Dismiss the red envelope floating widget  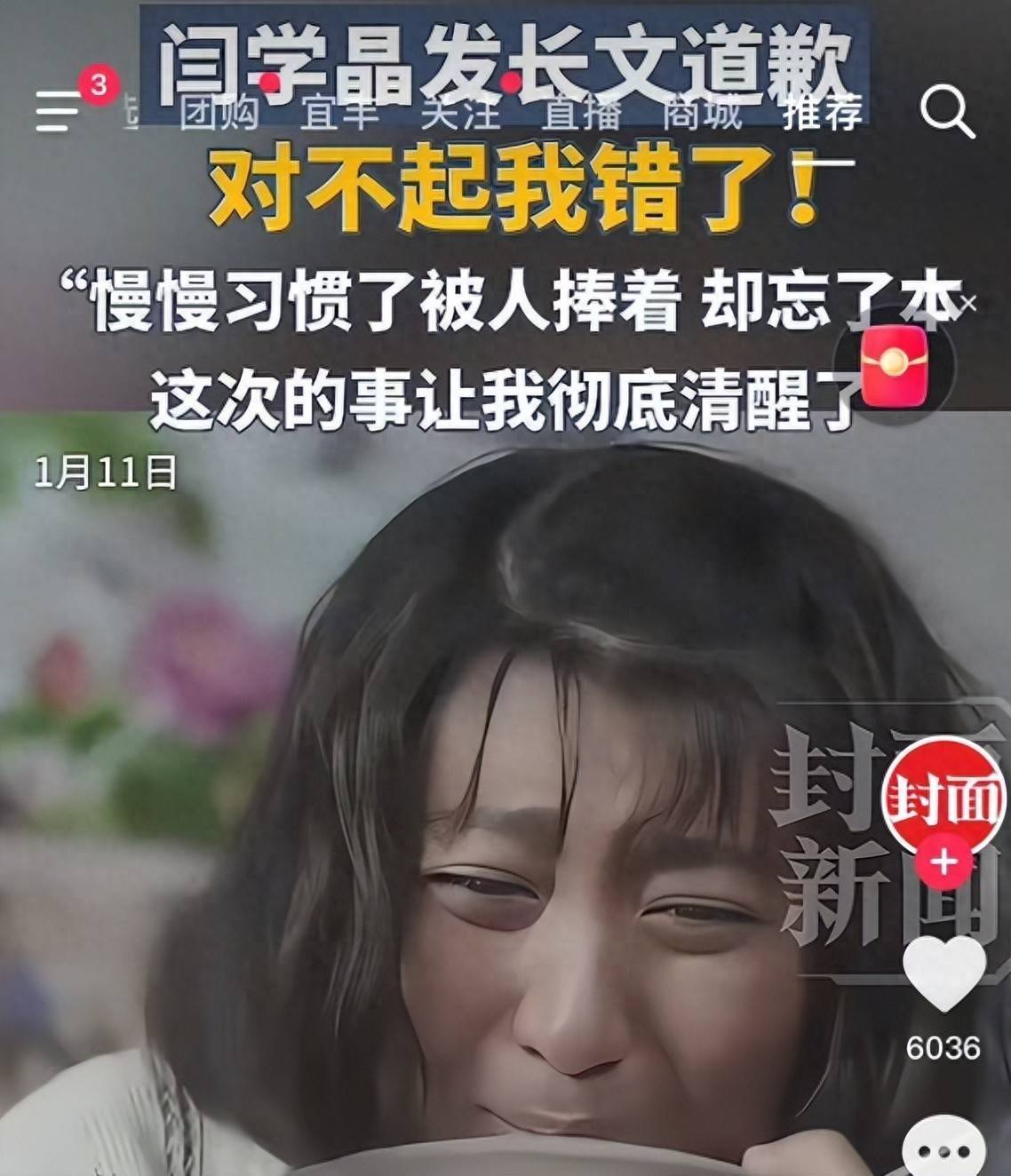tap(968, 304)
